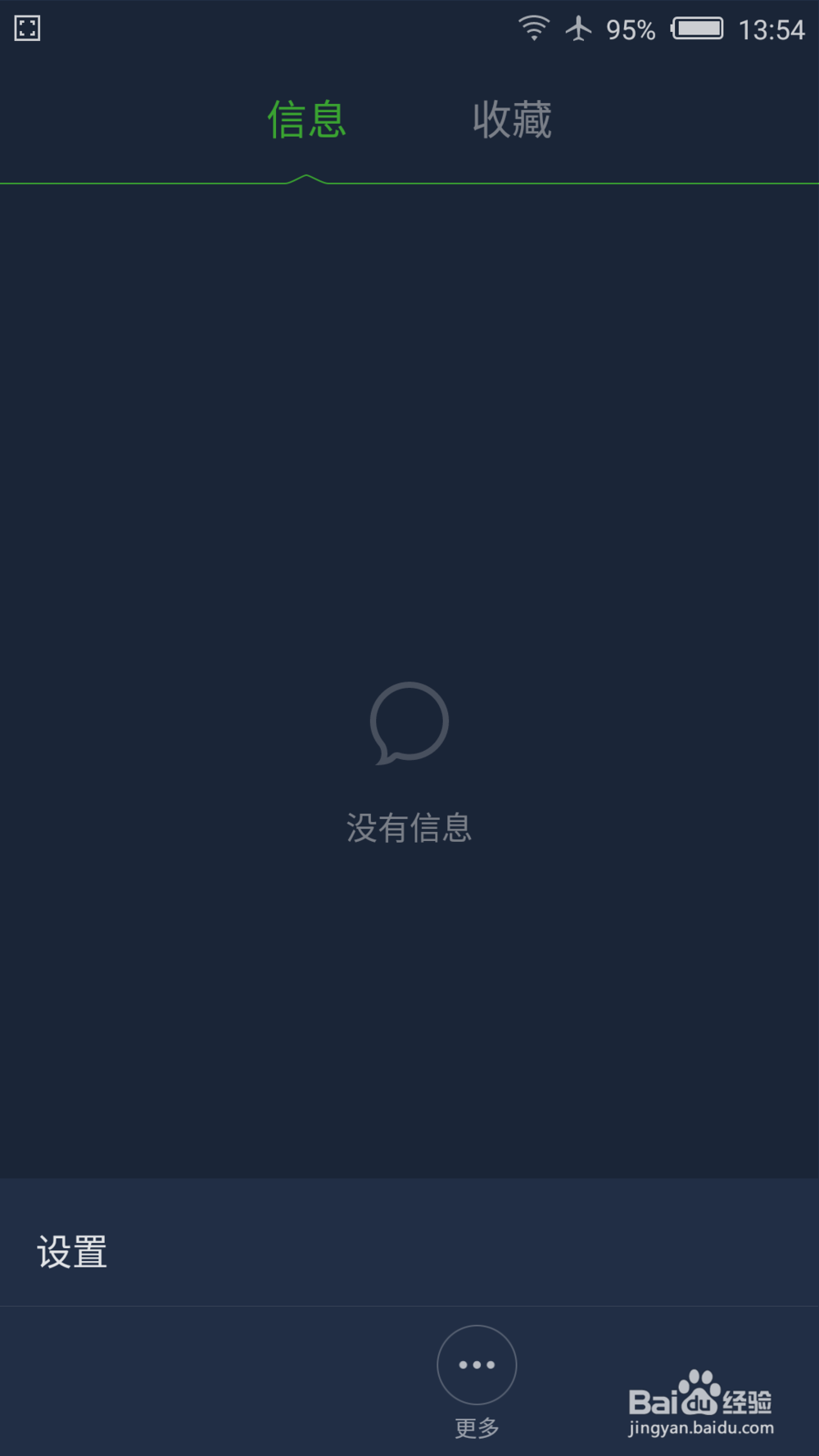Tap the circular ellipsis icon above 更多

click(476, 1364)
